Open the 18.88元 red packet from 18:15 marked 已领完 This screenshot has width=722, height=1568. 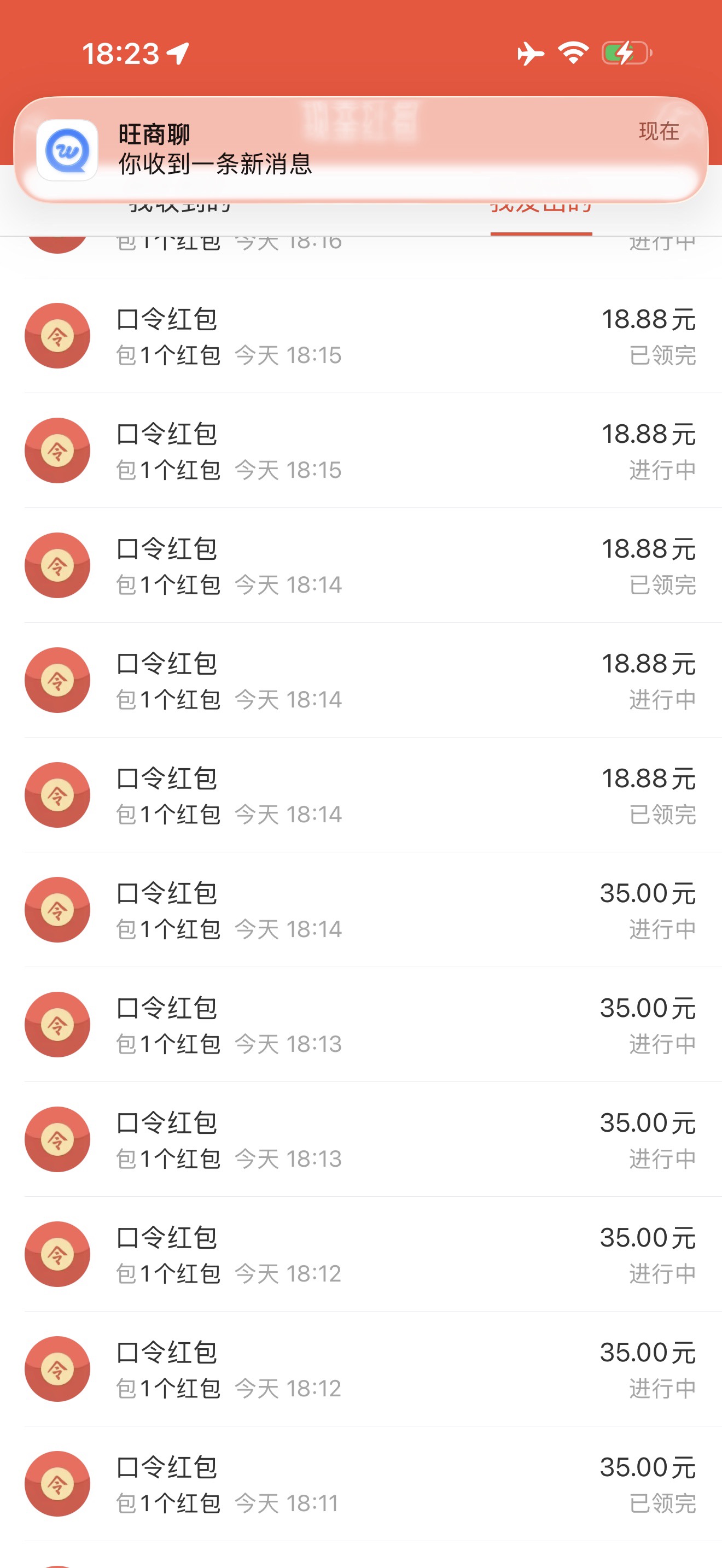(360, 336)
